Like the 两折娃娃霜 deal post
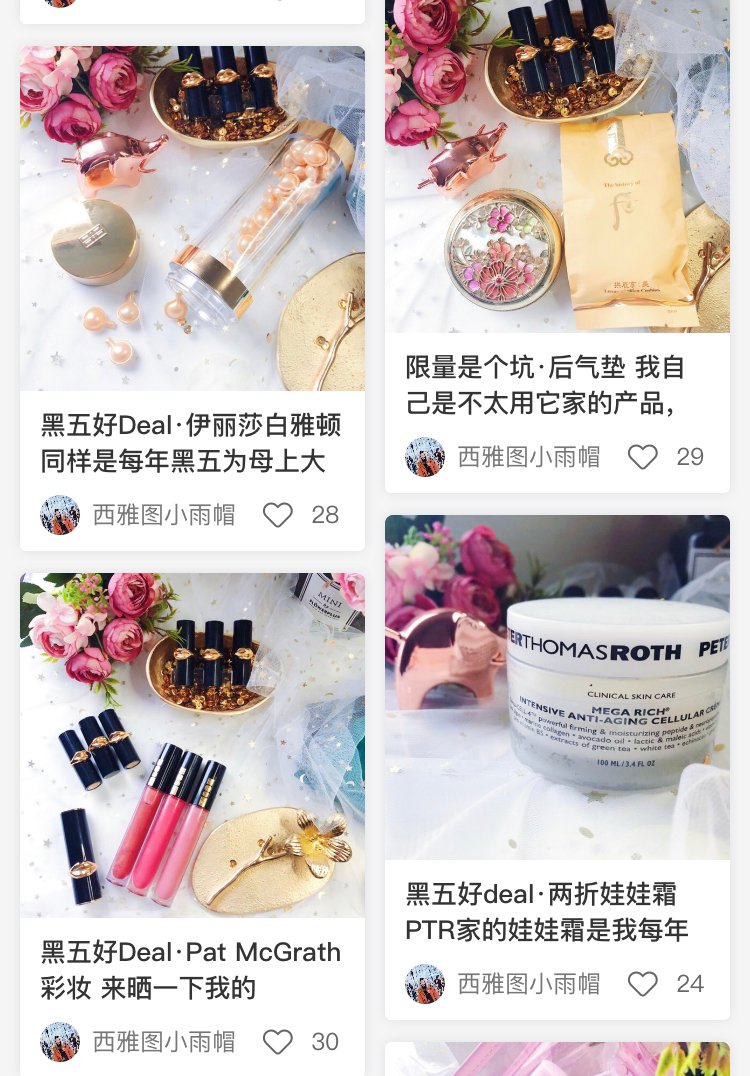The height and width of the screenshot is (1076, 750). point(642,984)
